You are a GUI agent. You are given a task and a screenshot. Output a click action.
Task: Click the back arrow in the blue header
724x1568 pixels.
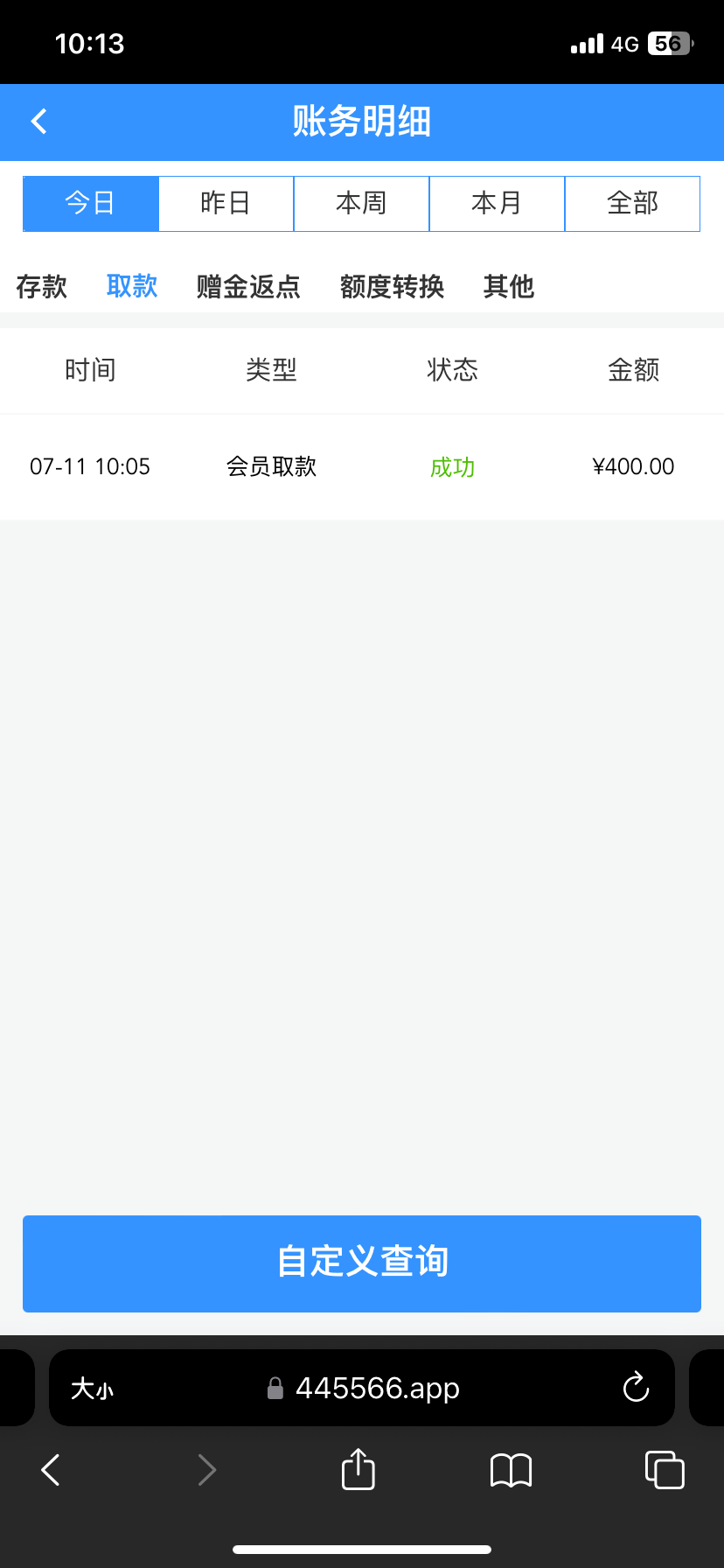pos(38,121)
